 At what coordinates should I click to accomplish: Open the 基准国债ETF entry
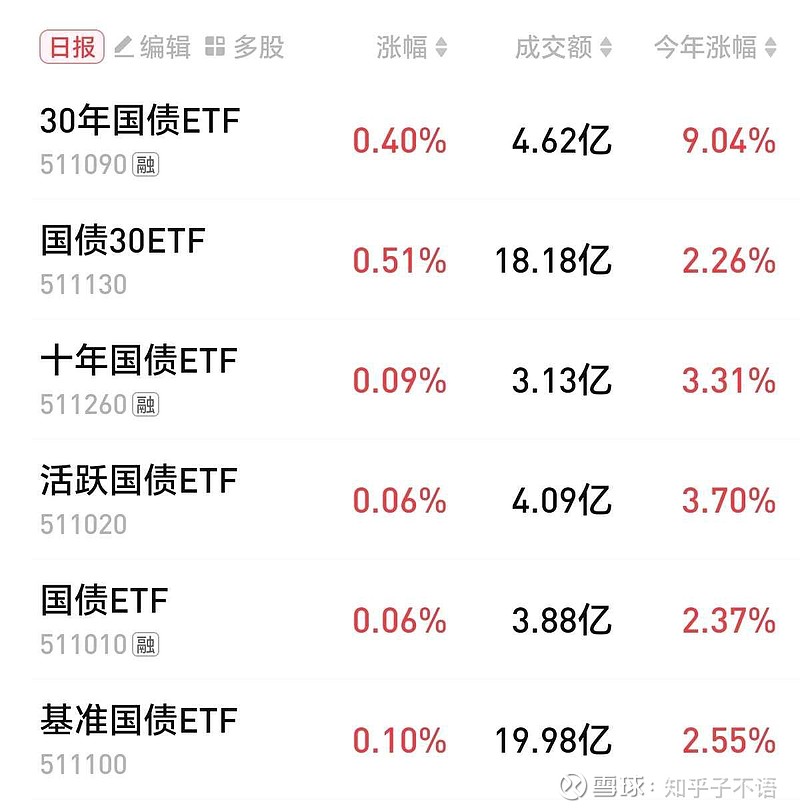pos(140,720)
